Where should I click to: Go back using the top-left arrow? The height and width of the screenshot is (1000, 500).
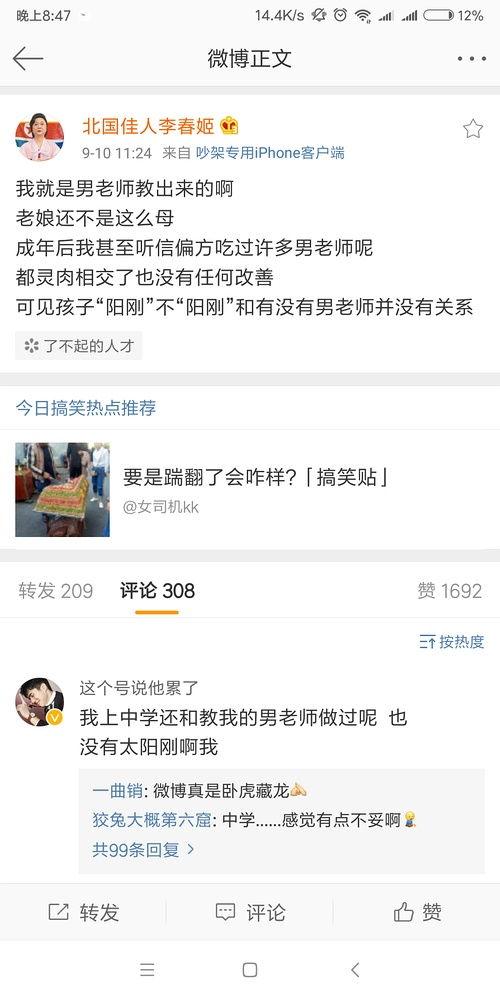coord(28,59)
